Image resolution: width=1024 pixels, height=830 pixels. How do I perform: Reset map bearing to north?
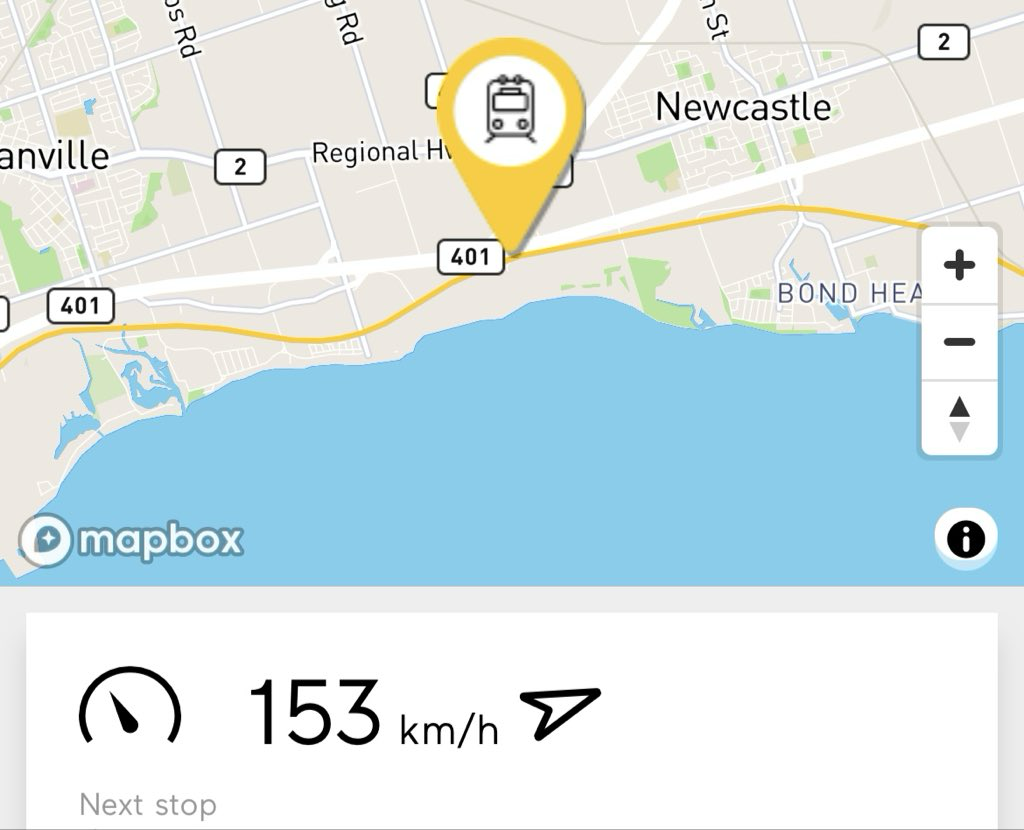click(959, 419)
